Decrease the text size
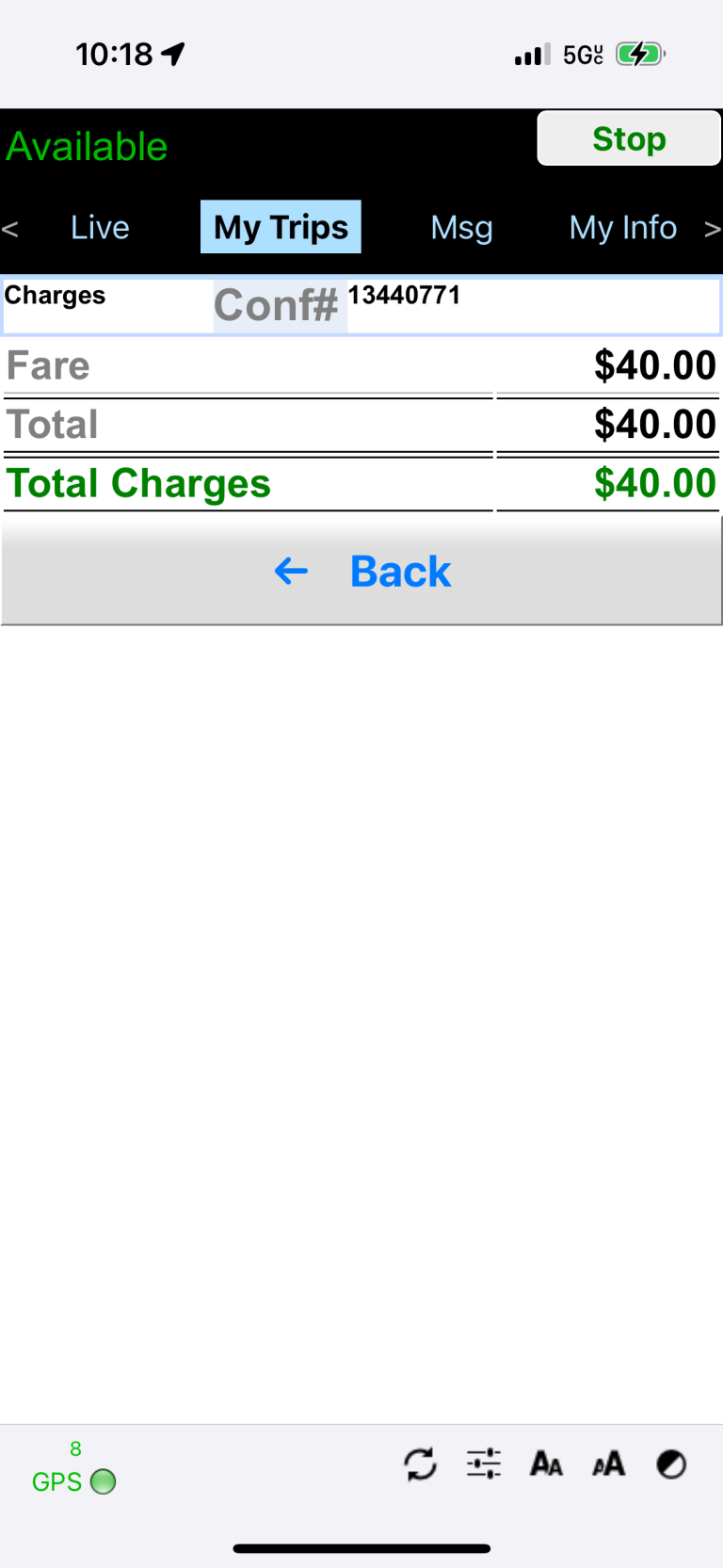Image resolution: width=723 pixels, height=1568 pixels. click(x=546, y=1464)
